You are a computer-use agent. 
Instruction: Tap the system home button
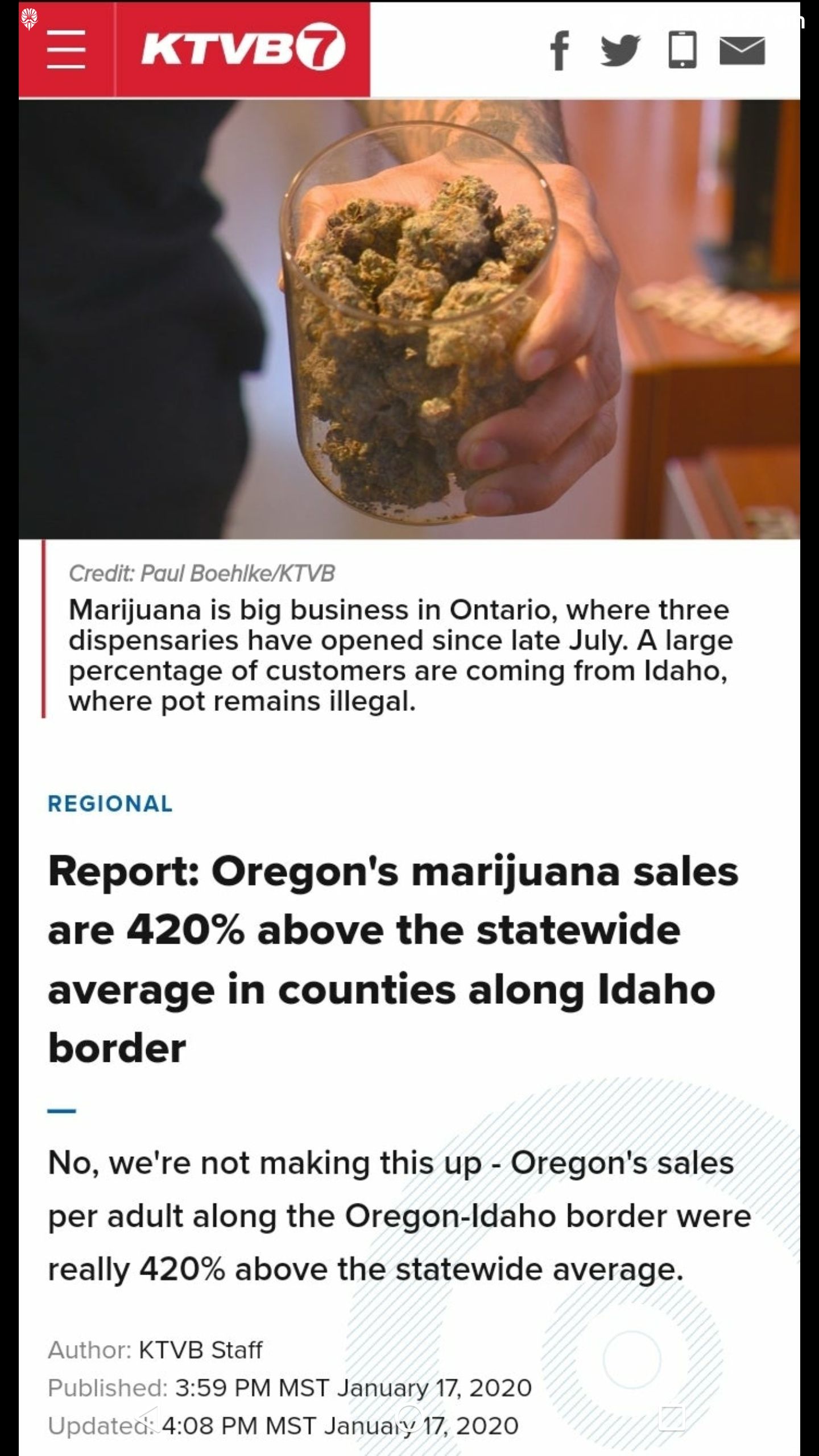click(x=409, y=1417)
